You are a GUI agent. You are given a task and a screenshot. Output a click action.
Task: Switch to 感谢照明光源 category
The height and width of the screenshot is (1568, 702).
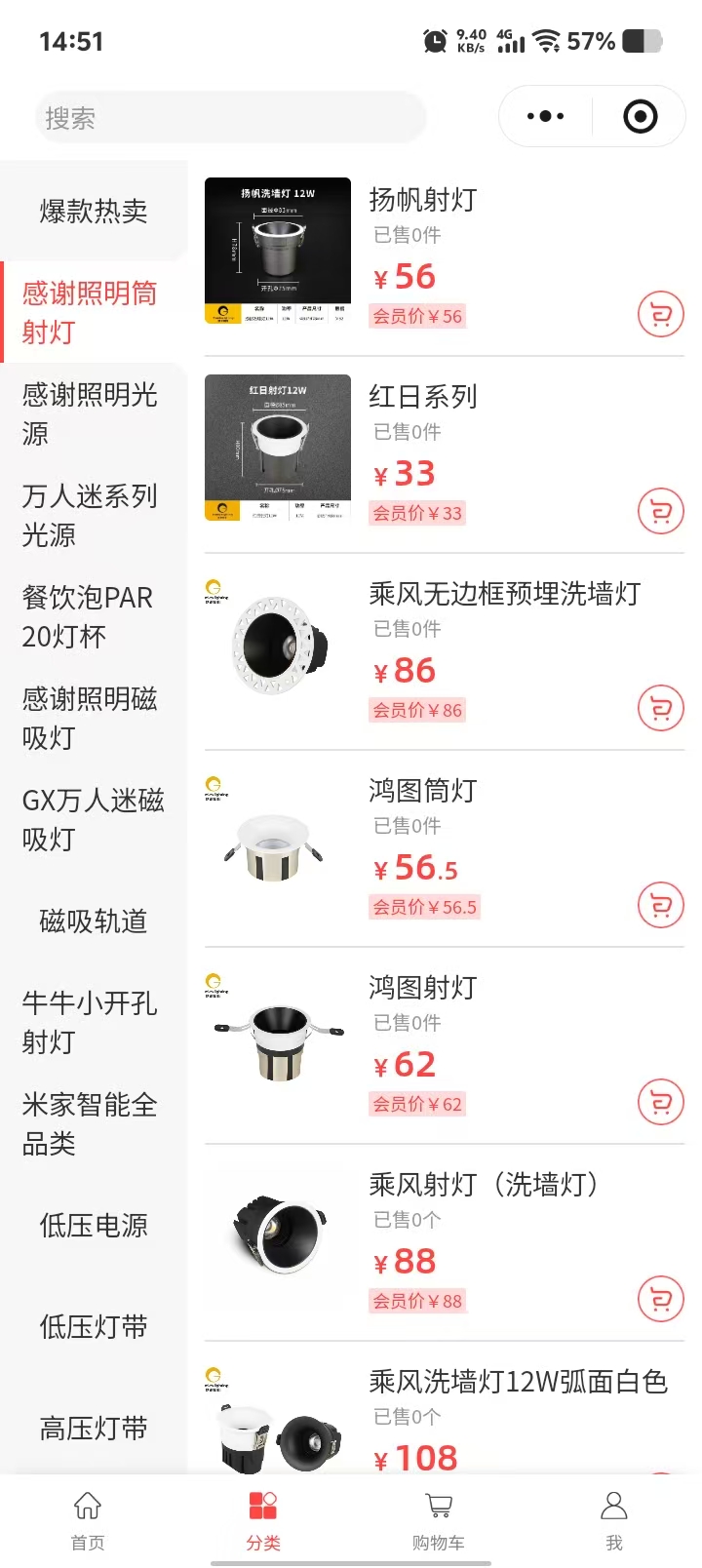[x=90, y=413]
